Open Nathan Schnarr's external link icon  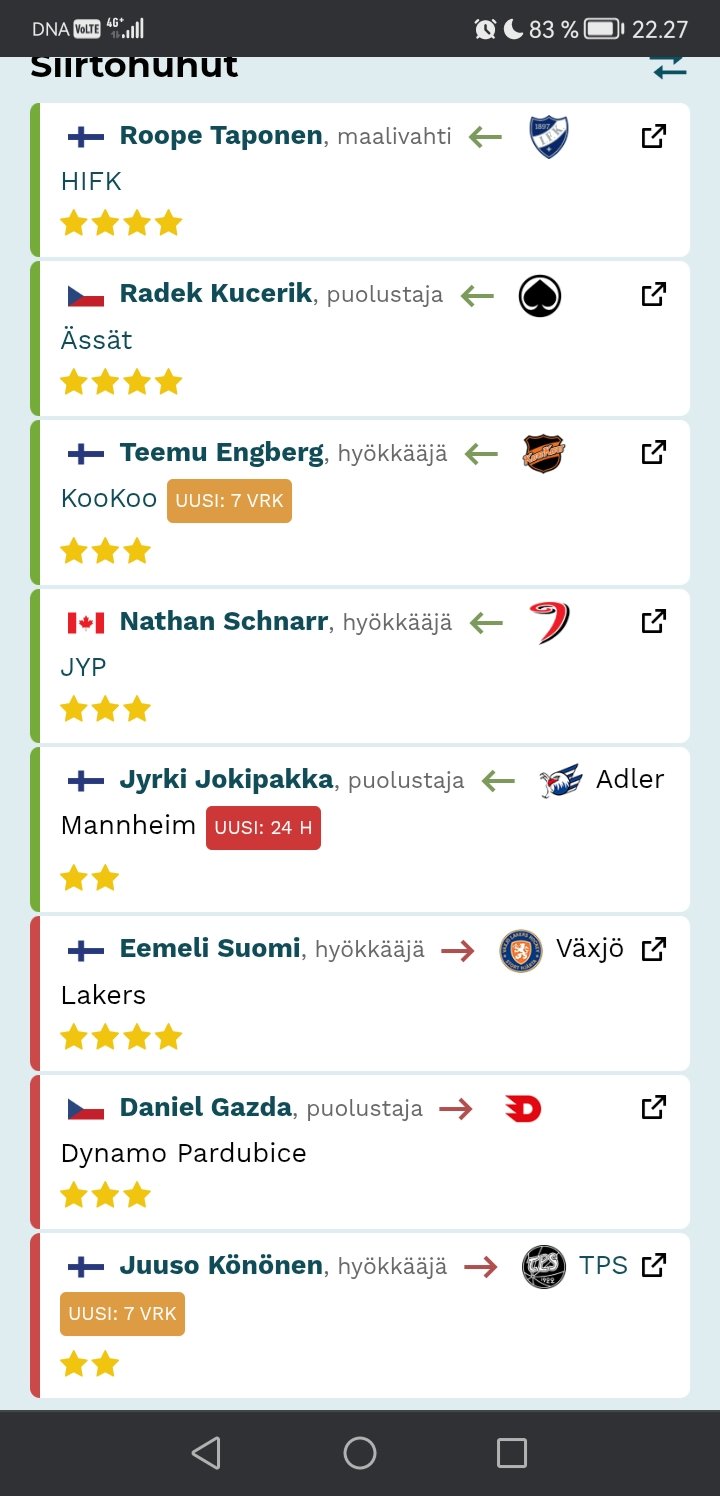click(x=653, y=621)
